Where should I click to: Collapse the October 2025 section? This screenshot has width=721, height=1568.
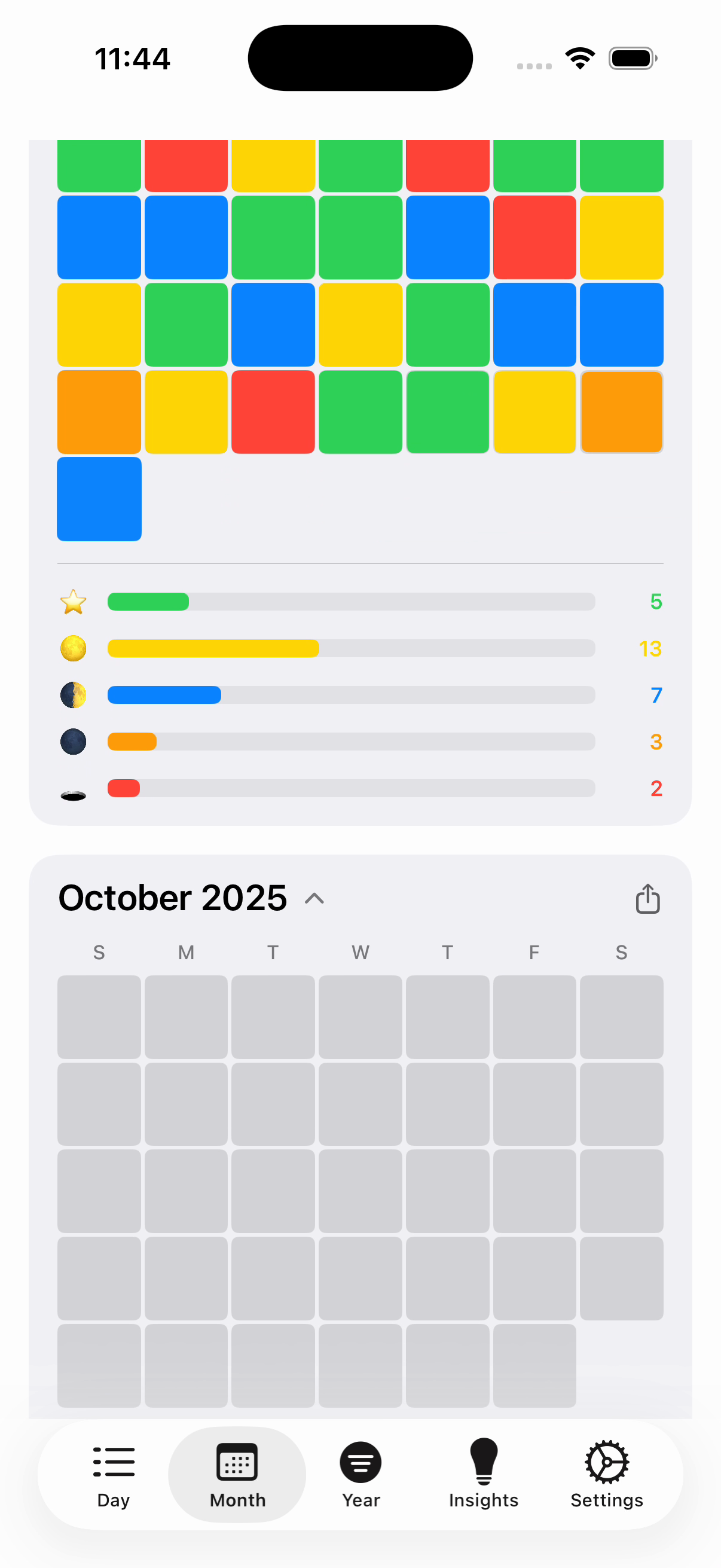(x=314, y=898)
